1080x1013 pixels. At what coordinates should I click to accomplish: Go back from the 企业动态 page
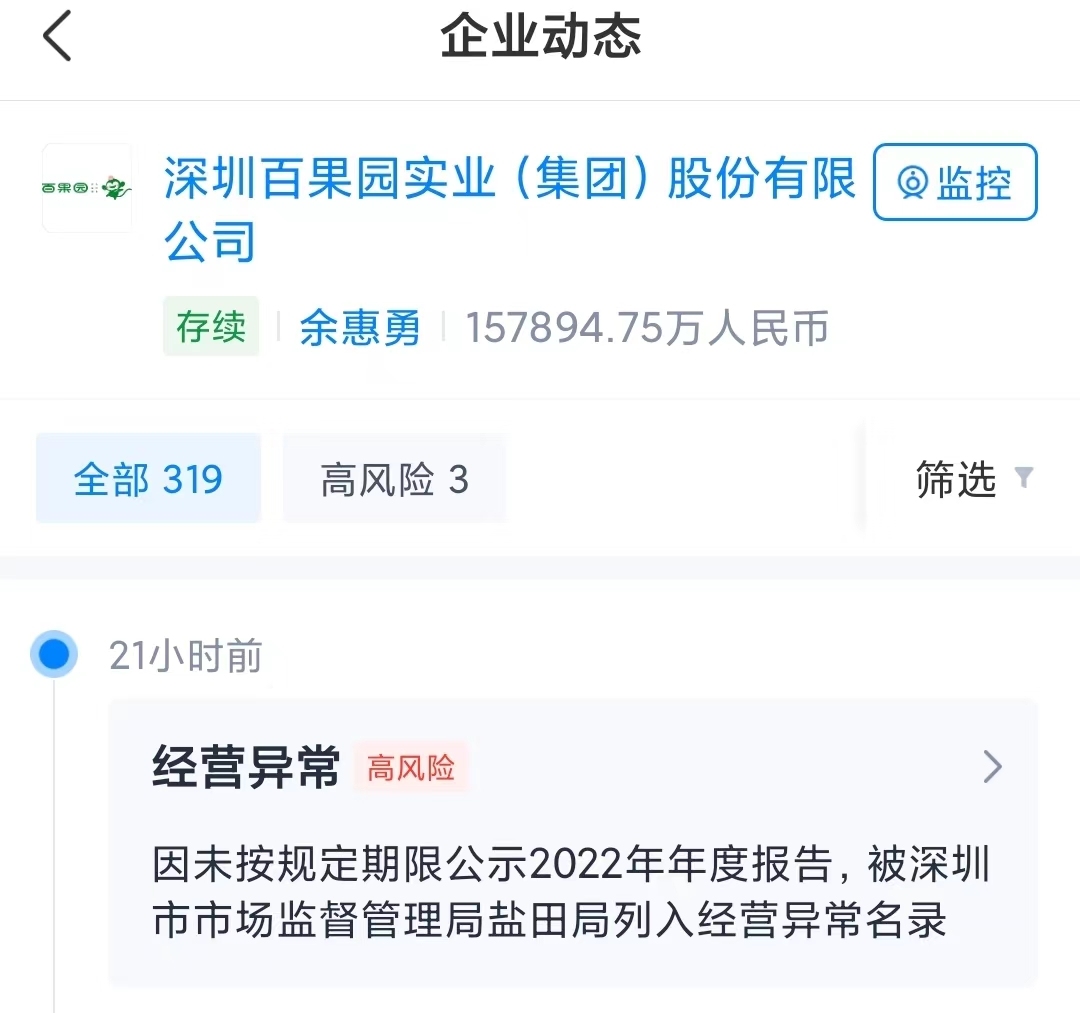click(x=57, y=38)
